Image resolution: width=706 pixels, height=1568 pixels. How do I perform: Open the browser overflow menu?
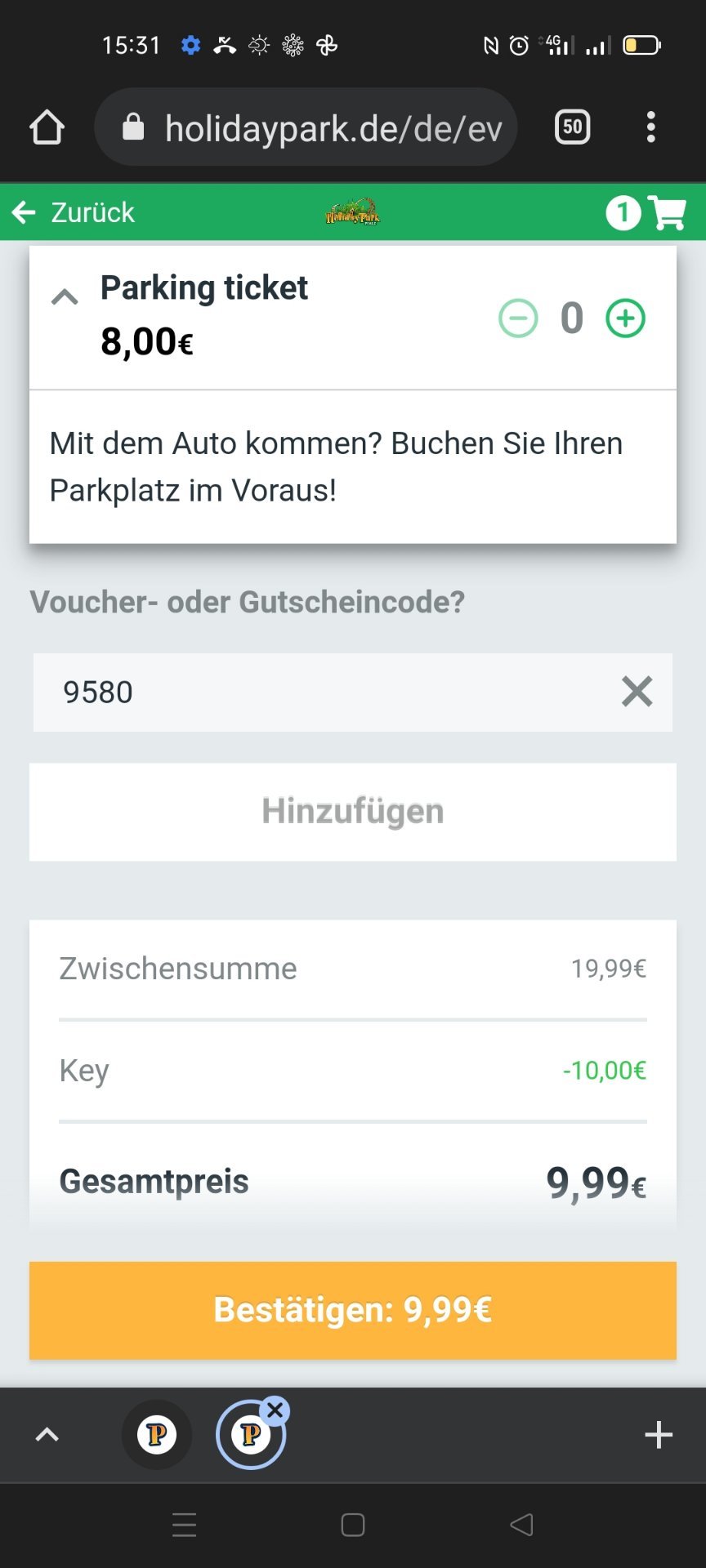coord(650,127)
